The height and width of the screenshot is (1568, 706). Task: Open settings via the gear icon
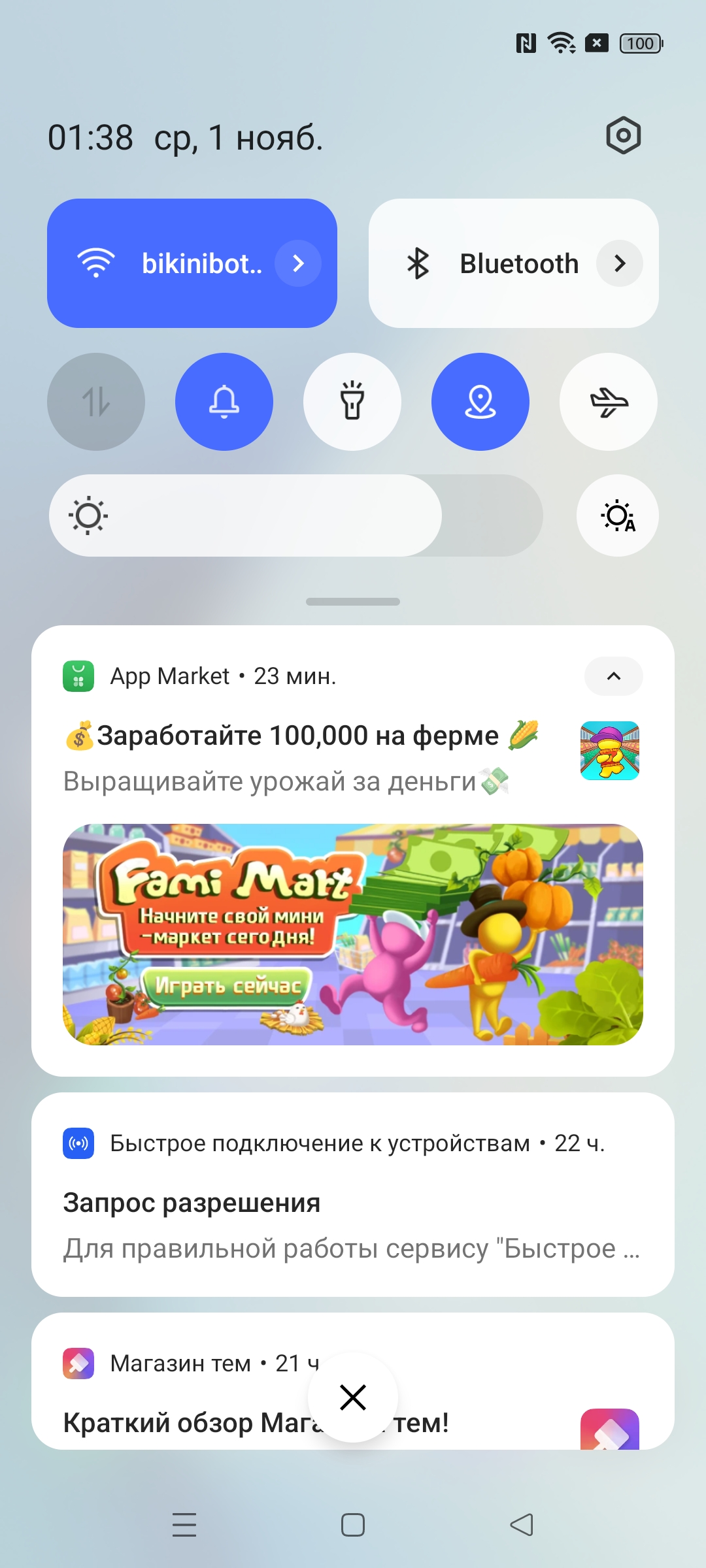623,136
